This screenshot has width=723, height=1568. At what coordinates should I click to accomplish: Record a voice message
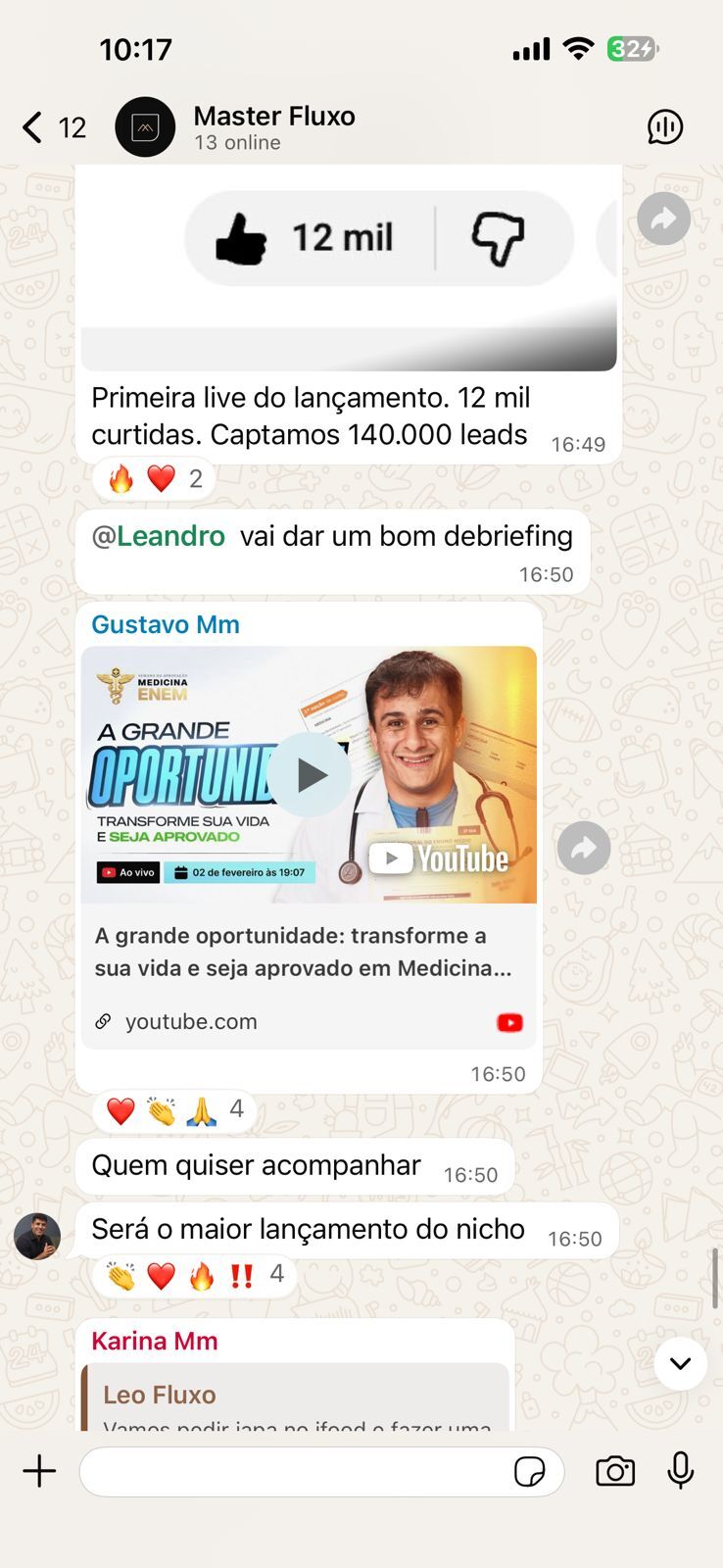pos(681,1471)
